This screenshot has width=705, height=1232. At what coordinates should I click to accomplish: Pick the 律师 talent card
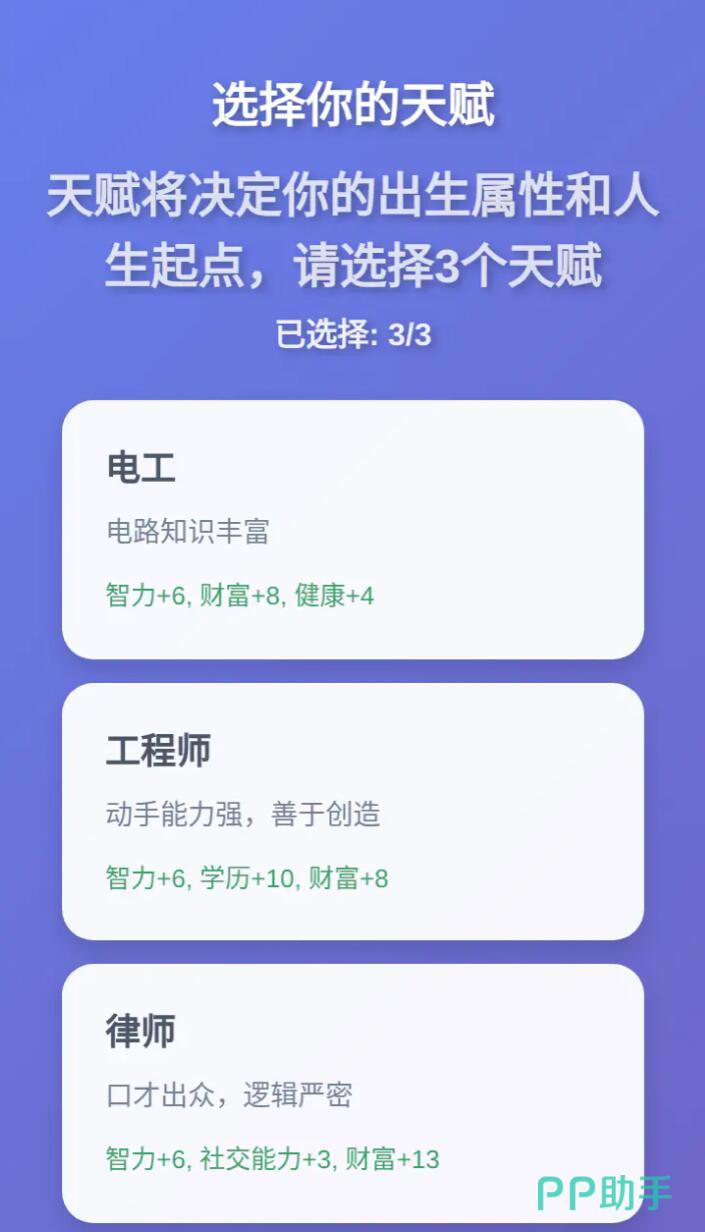point(352,1092)
